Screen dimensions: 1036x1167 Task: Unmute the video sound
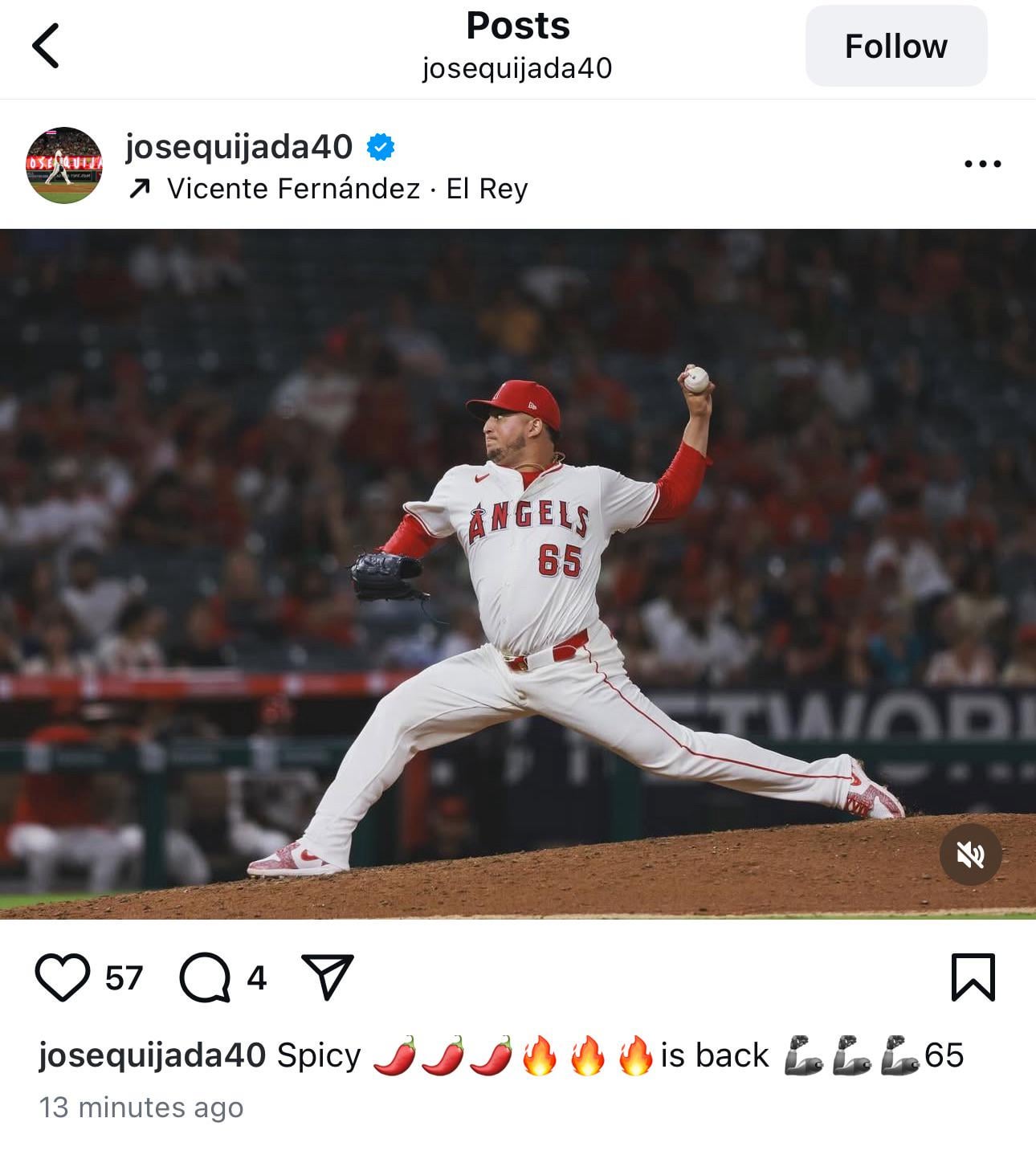click(970, 855)
